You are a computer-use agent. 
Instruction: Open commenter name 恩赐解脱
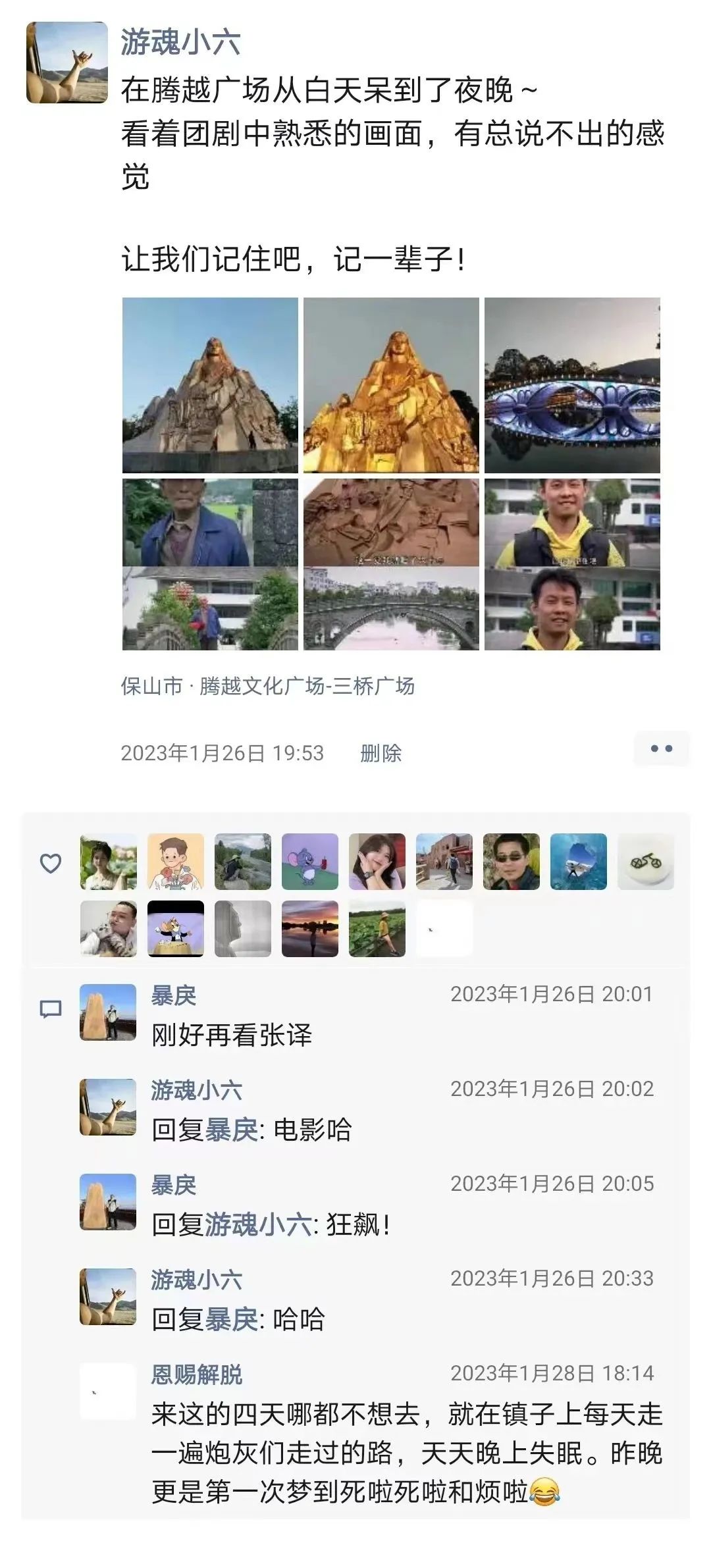coord(197,1374)
